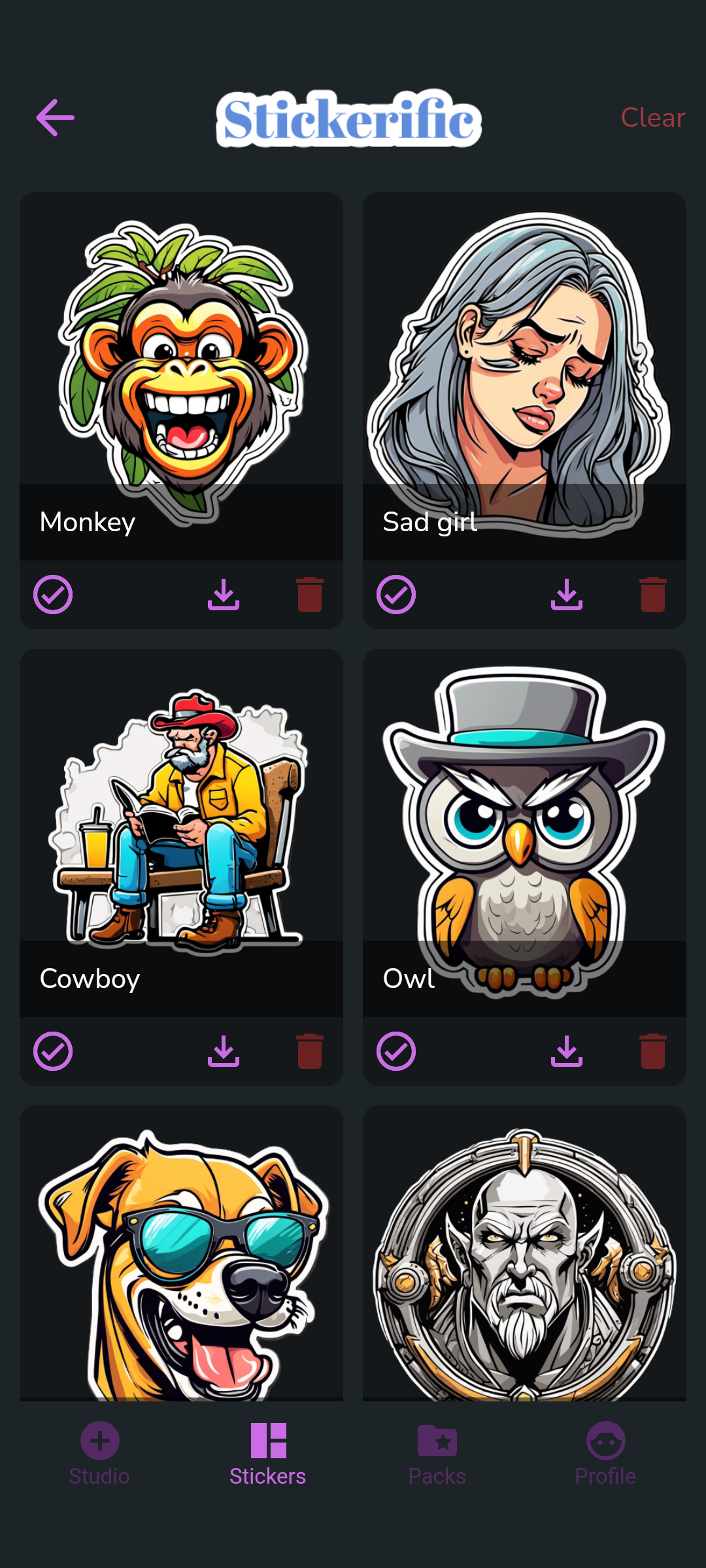Tap the Clear button
This screenshot has height=1568, width=706.
click(652, 118)
